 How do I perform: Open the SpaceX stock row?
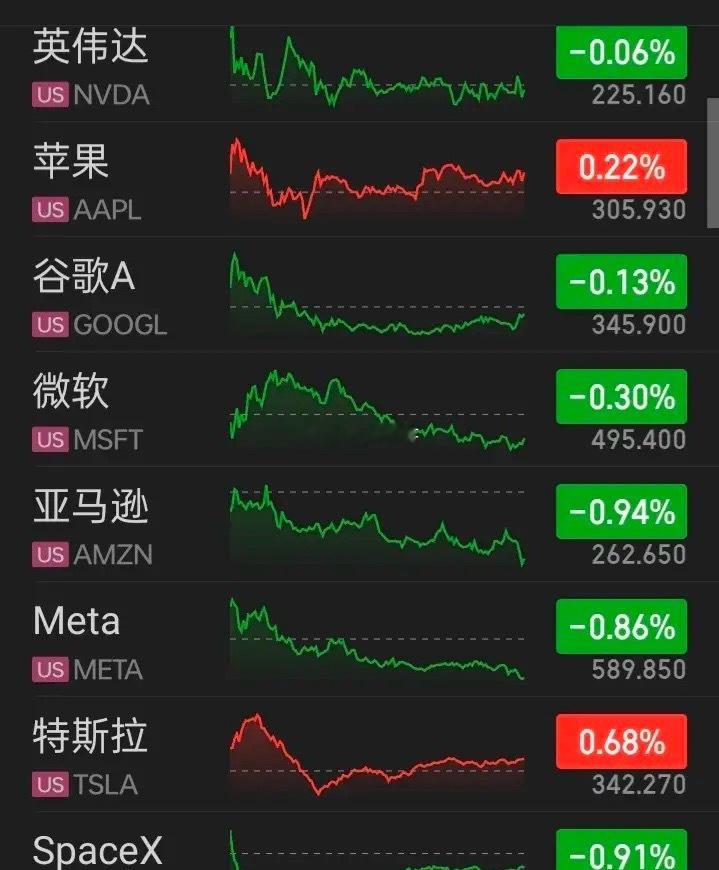360,841
